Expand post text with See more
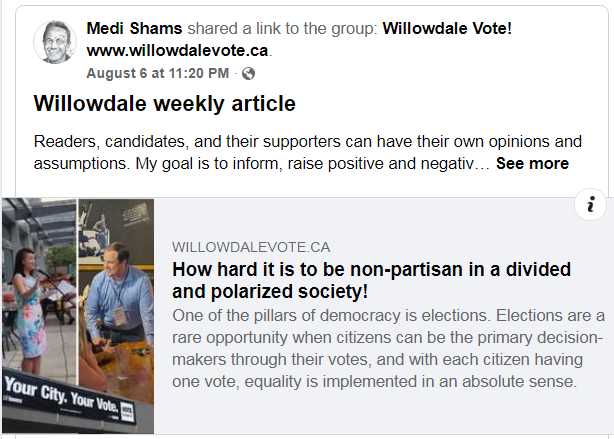614x439 pixels. point(532,163)
